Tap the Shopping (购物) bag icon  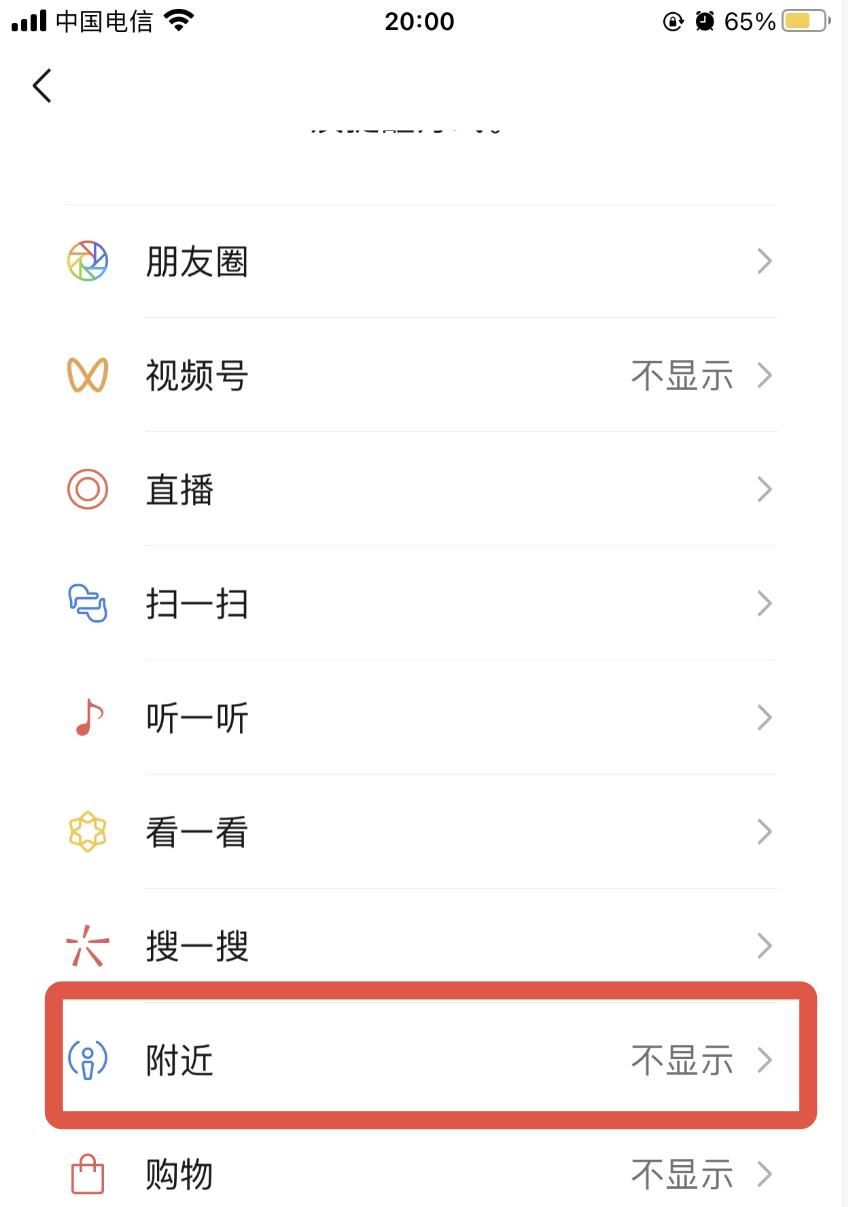(x=87, y=1174)
